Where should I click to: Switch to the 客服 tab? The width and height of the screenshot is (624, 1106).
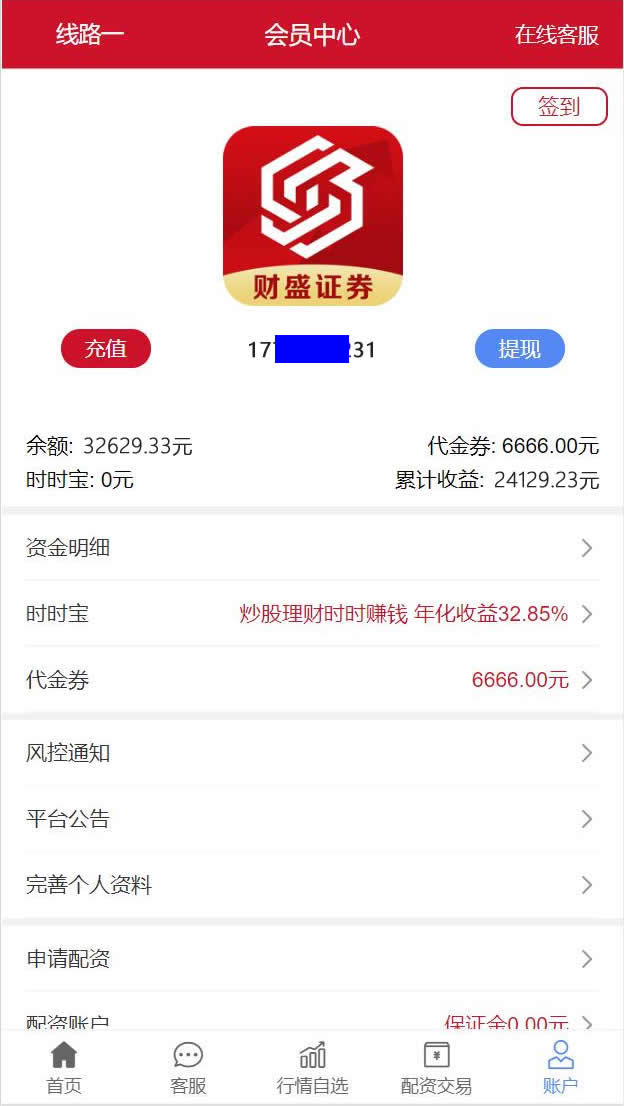(x=188, y=1068)
